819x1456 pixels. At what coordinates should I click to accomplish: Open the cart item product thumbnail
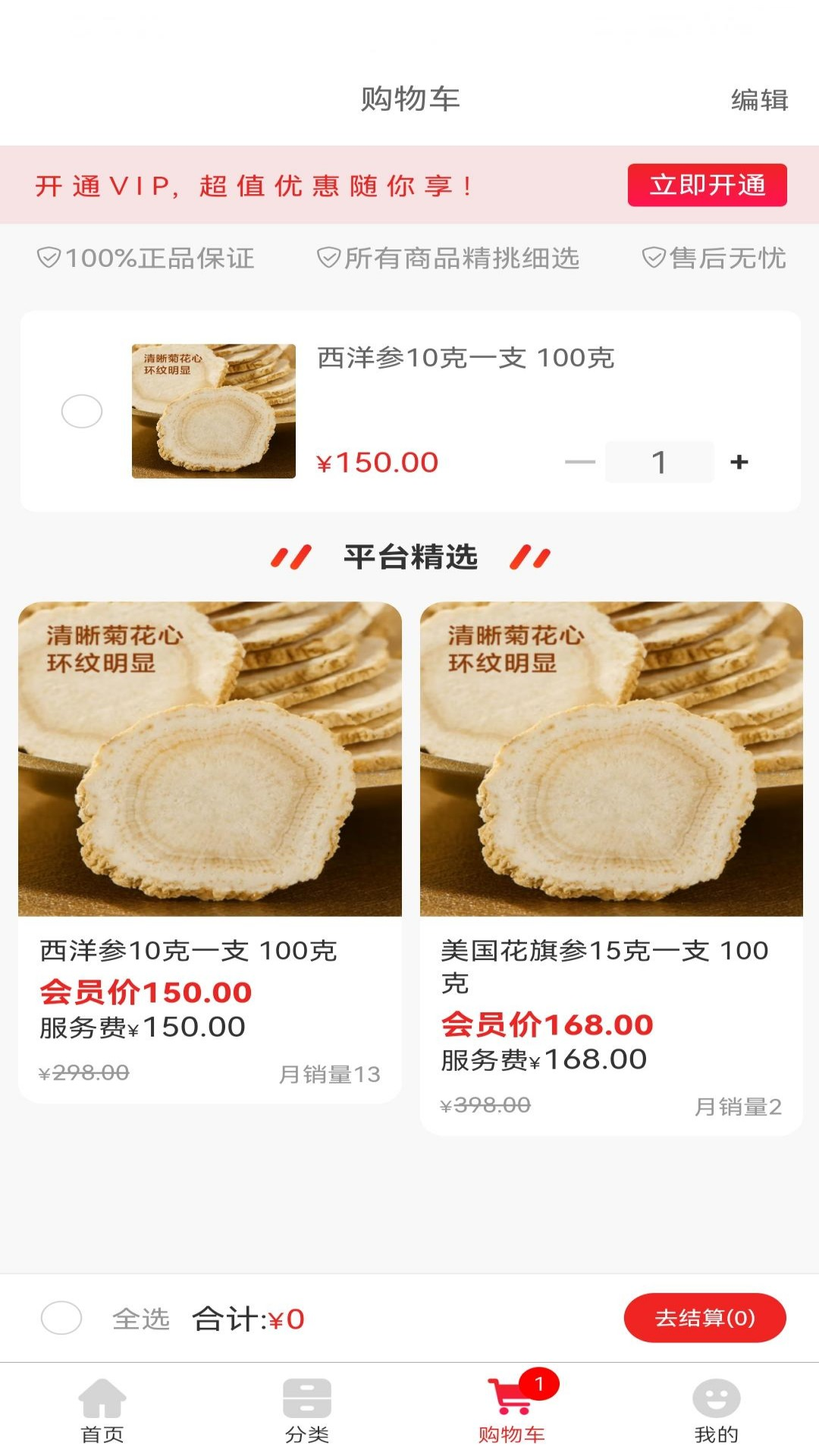click(214, 412)
